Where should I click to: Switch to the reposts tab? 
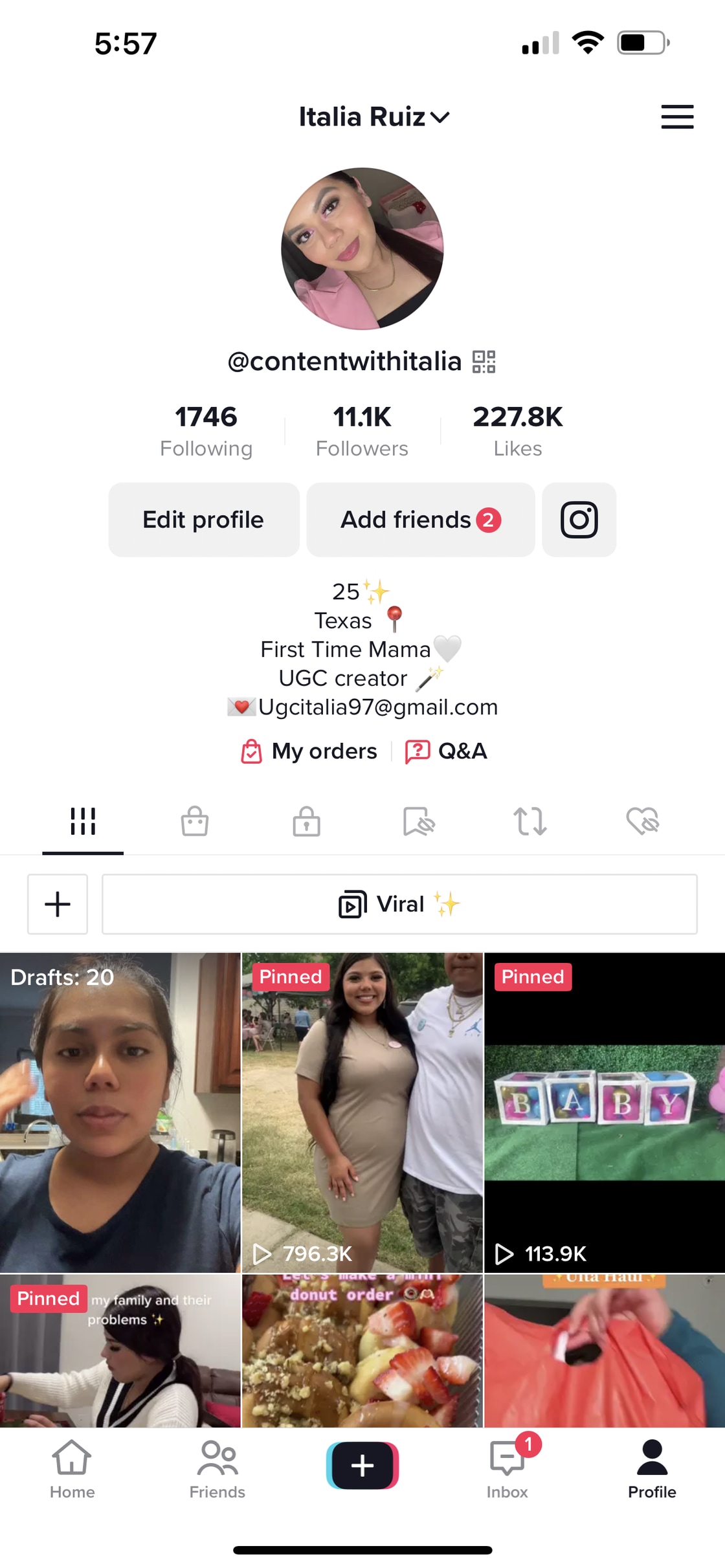(x=530, y=821)
